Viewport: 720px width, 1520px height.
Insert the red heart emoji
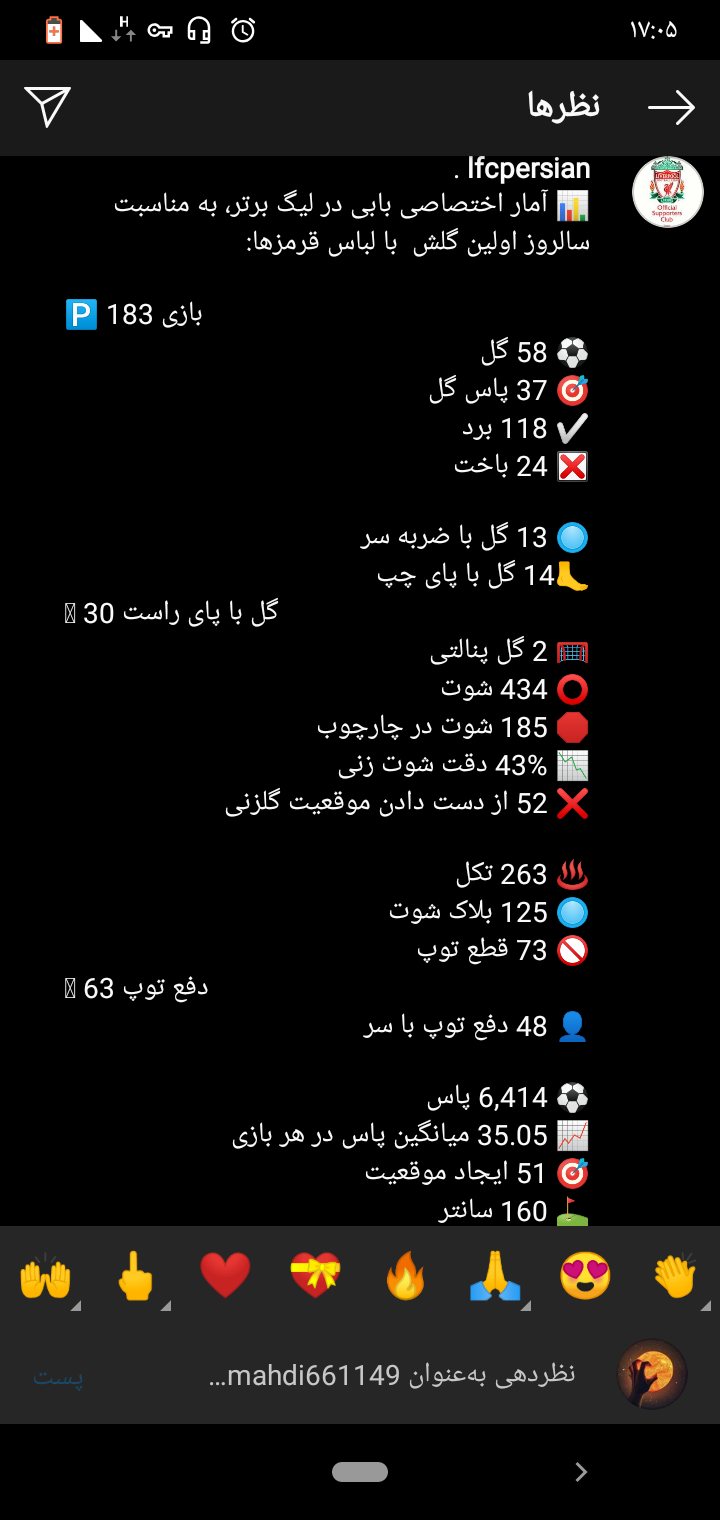pyautogui.click(x=225, y=1277)
